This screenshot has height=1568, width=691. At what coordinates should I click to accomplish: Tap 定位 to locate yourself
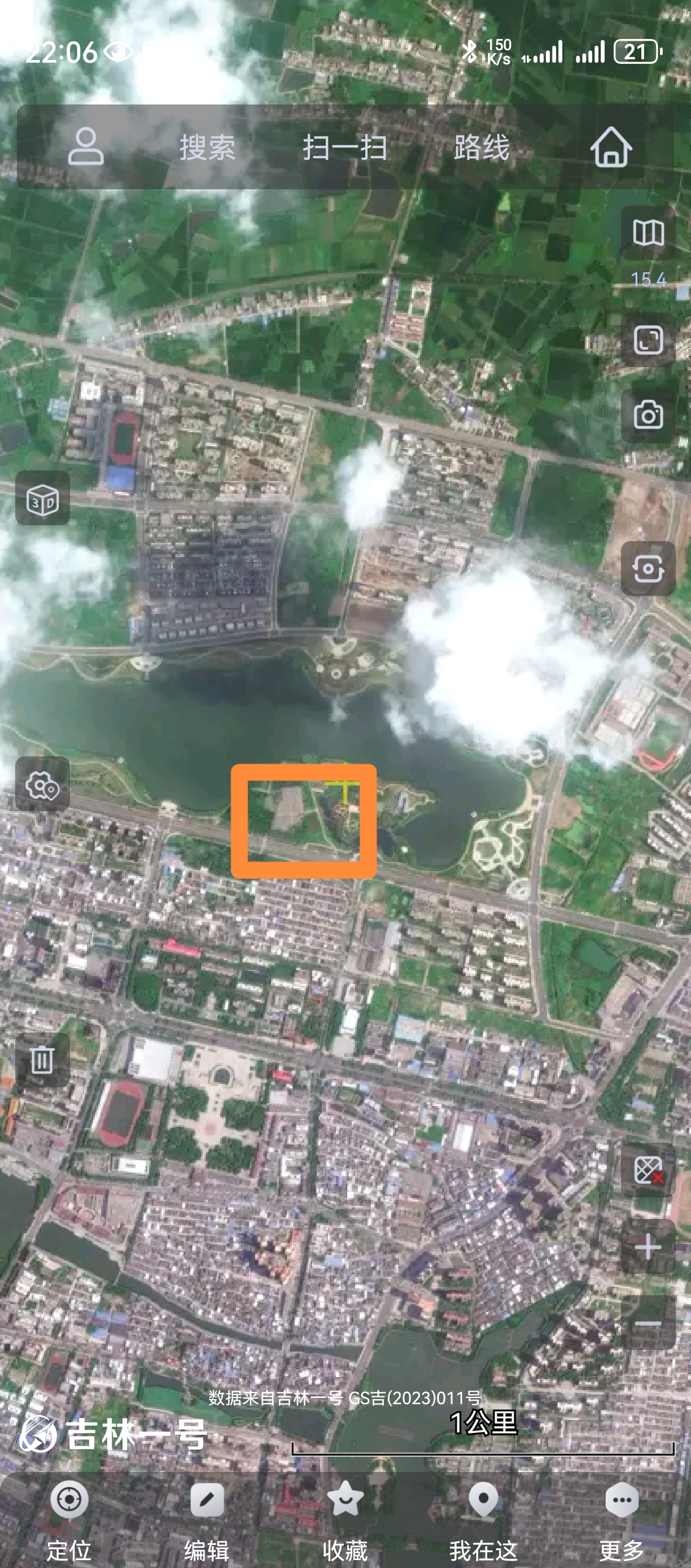coord(69,1515)
